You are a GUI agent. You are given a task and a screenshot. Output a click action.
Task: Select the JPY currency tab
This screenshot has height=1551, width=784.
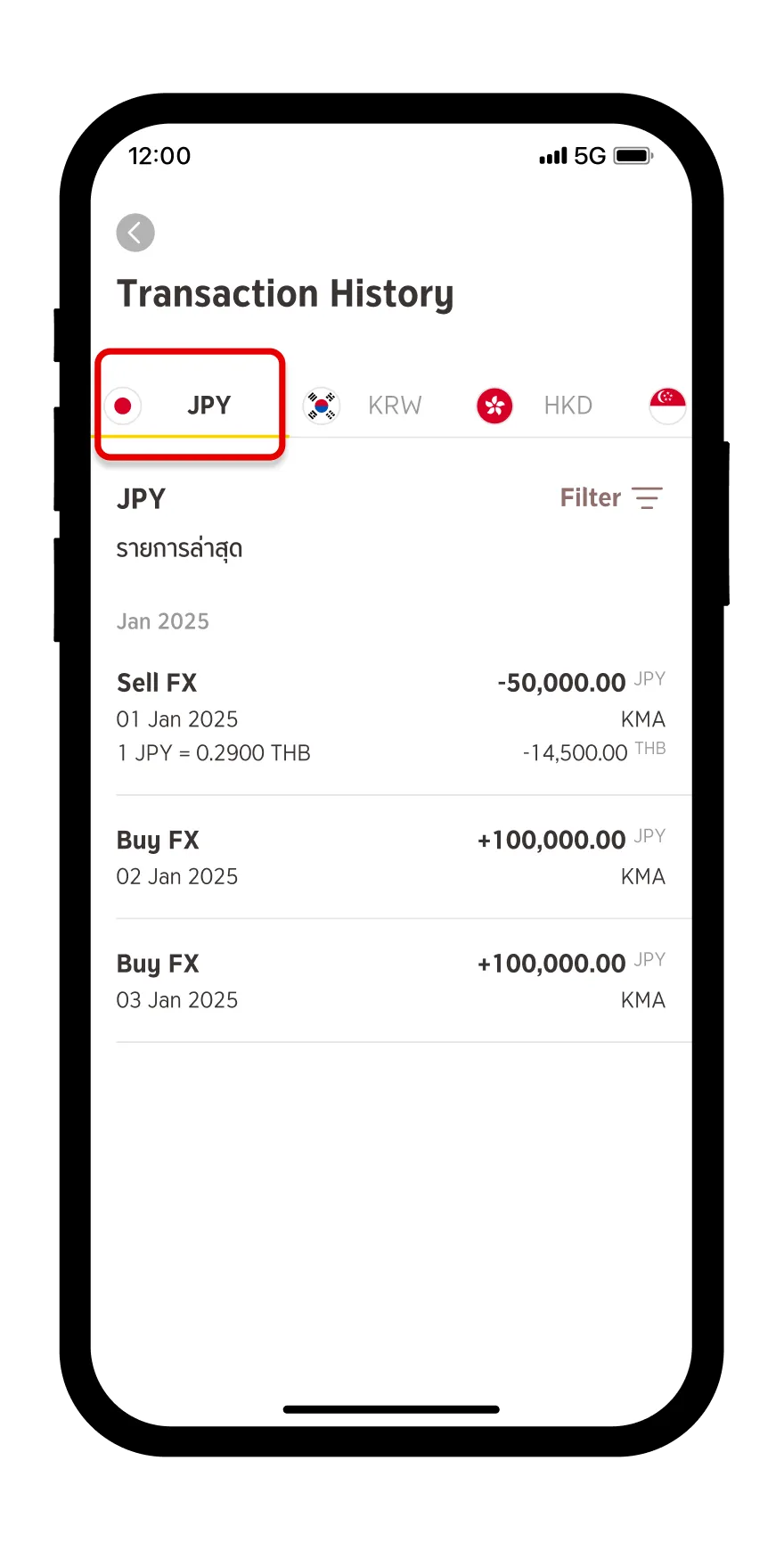pyautogui.click(x=190, y=406)
